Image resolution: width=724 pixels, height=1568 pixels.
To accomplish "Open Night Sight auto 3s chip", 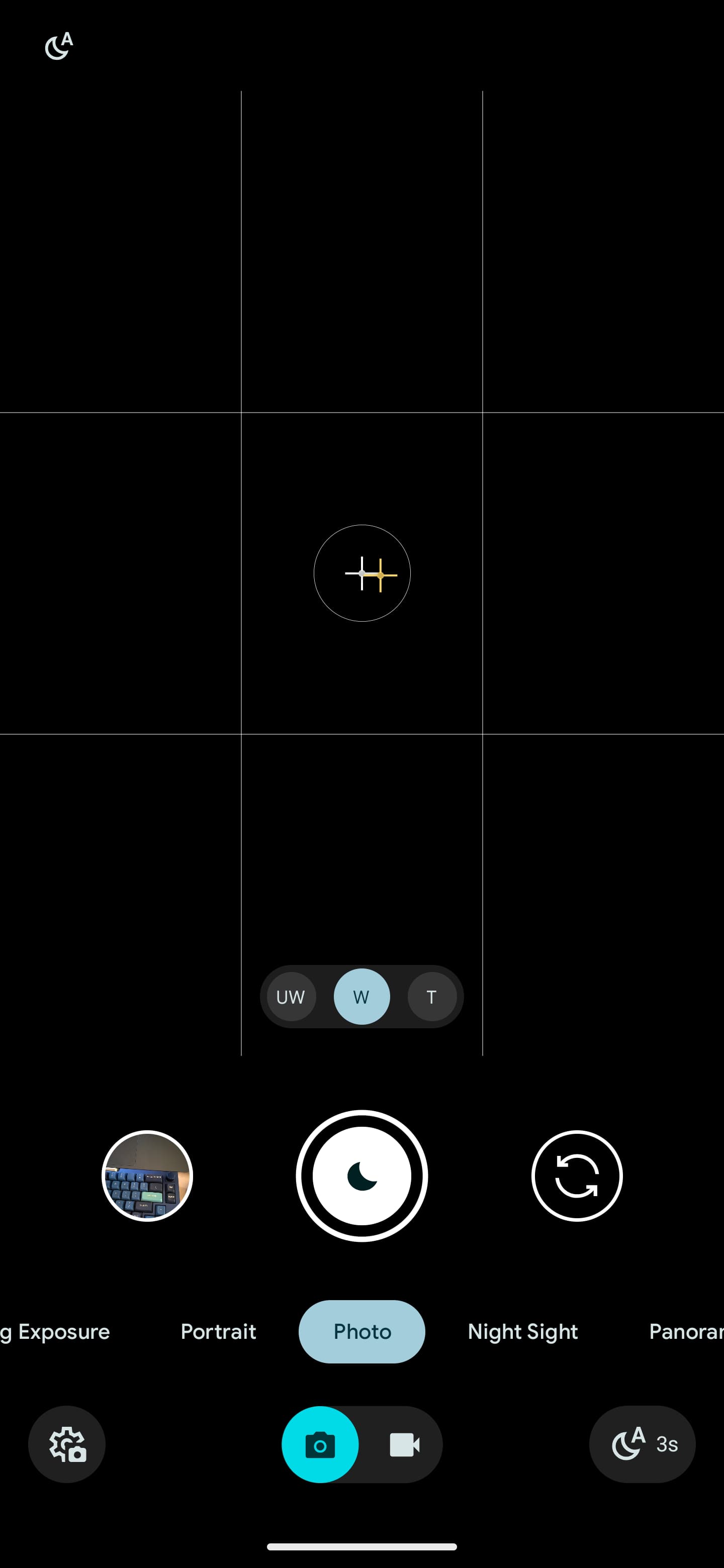I will point(643,1444).
